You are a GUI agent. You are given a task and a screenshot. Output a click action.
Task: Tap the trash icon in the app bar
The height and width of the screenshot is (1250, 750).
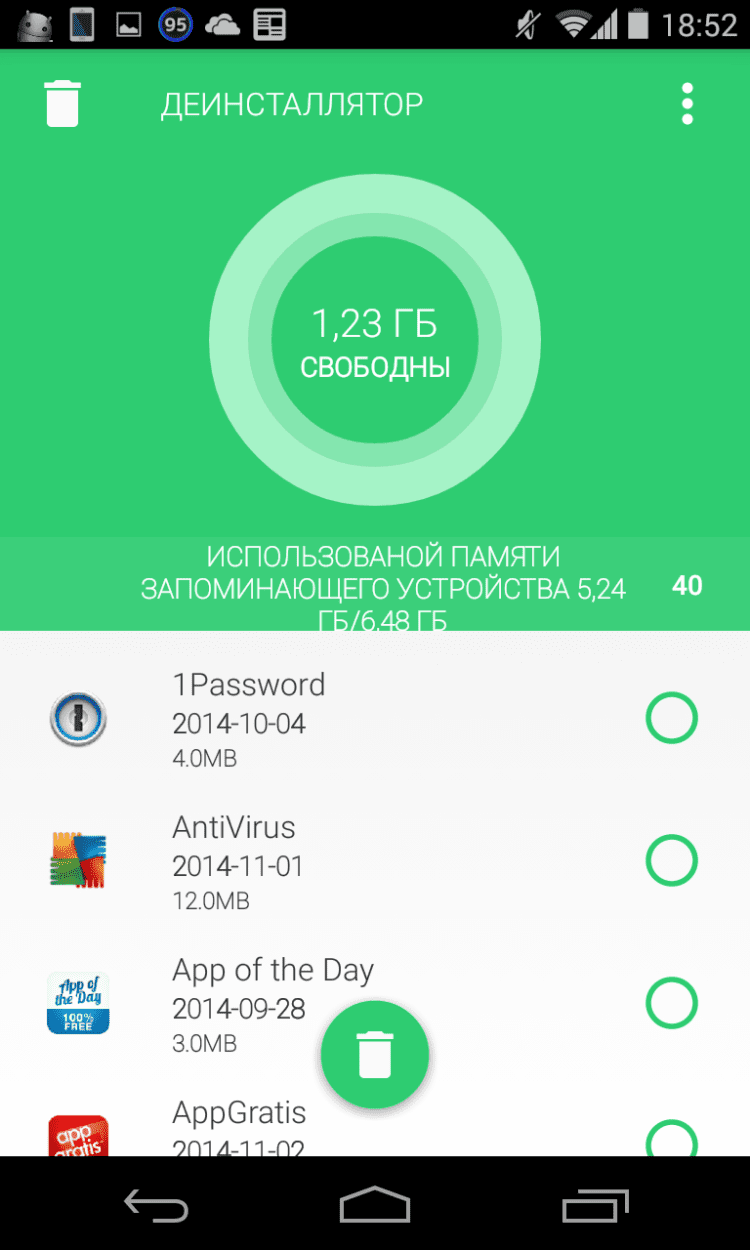pos(62,104)
